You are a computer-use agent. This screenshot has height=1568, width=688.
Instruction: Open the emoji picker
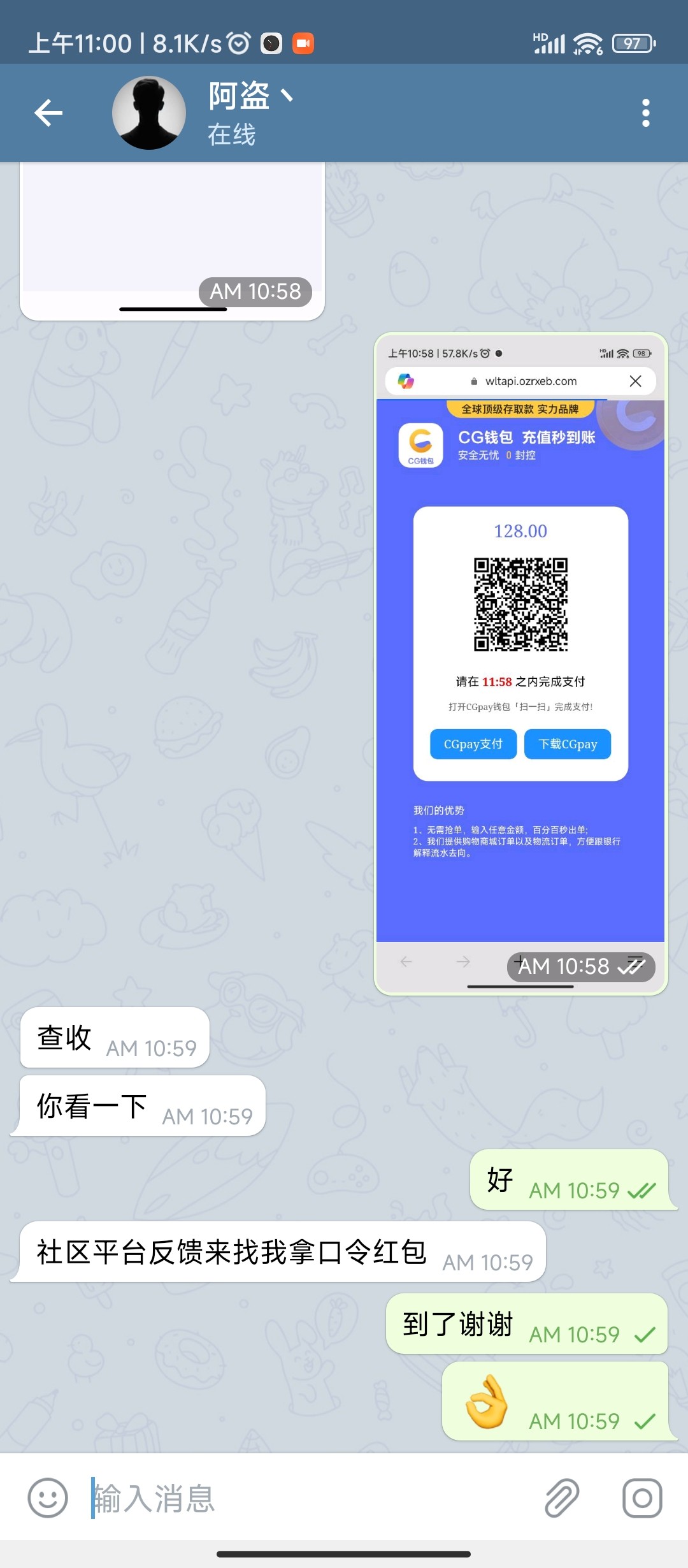click(48, 1498)
